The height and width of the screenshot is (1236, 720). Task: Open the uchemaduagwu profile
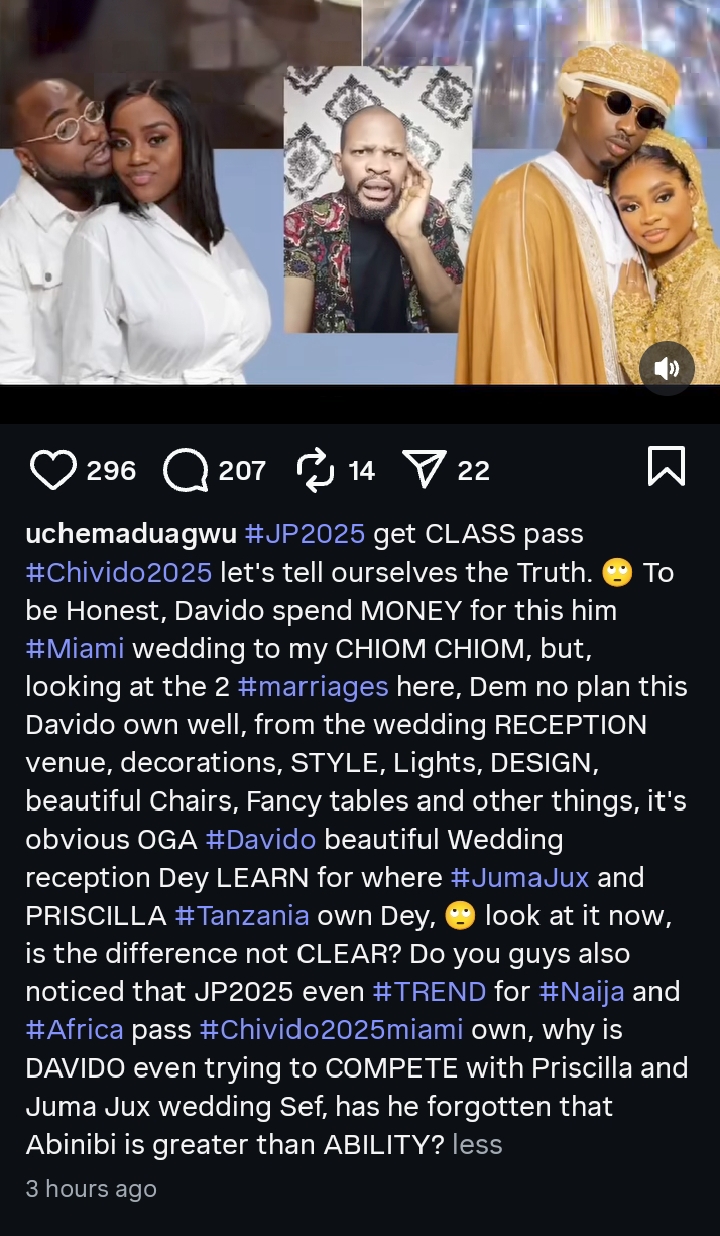point(129,534)
